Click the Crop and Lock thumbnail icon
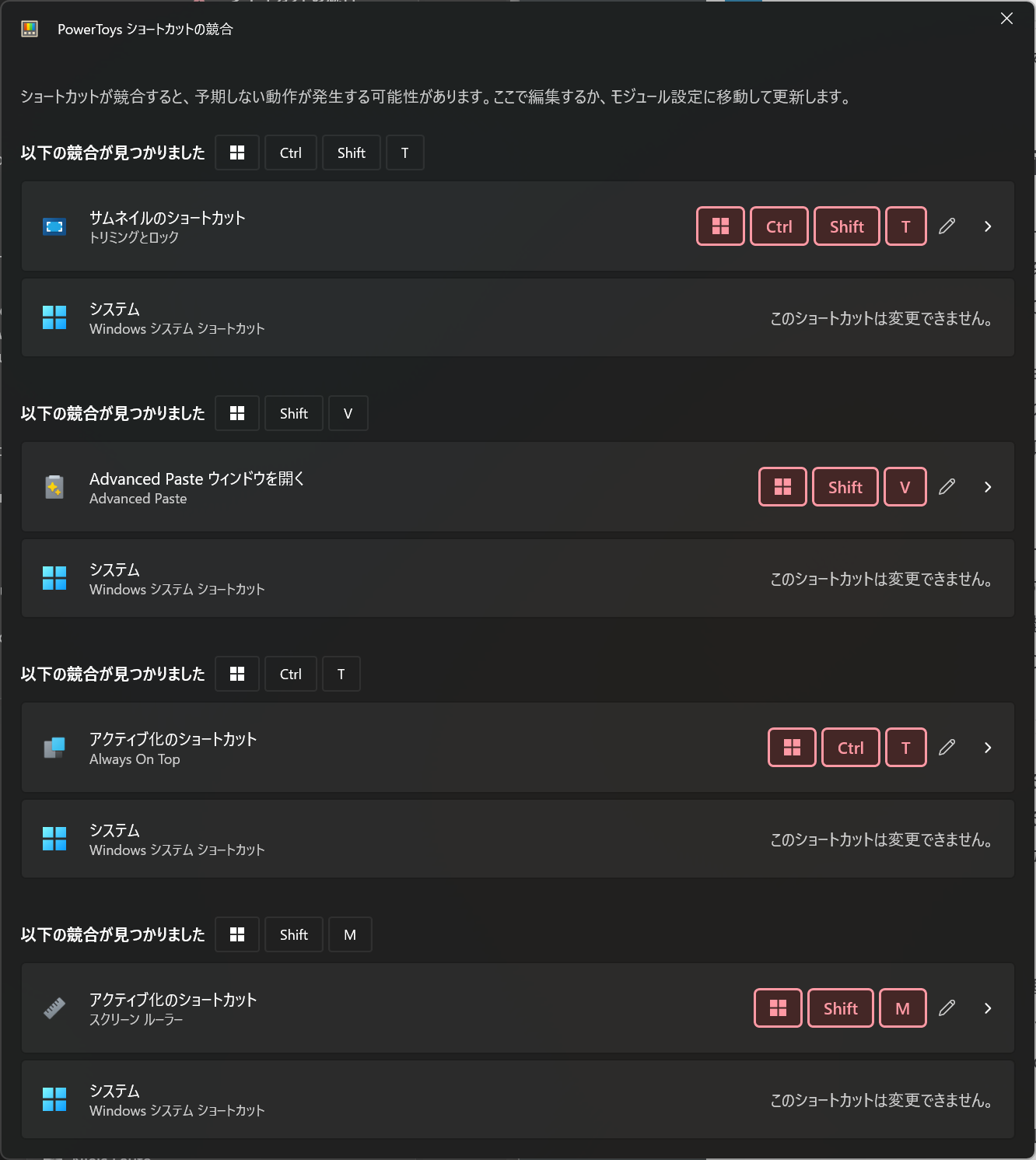Viewport: 1036px width, 1160px height. pyautogui.click(x=54, y=226)
